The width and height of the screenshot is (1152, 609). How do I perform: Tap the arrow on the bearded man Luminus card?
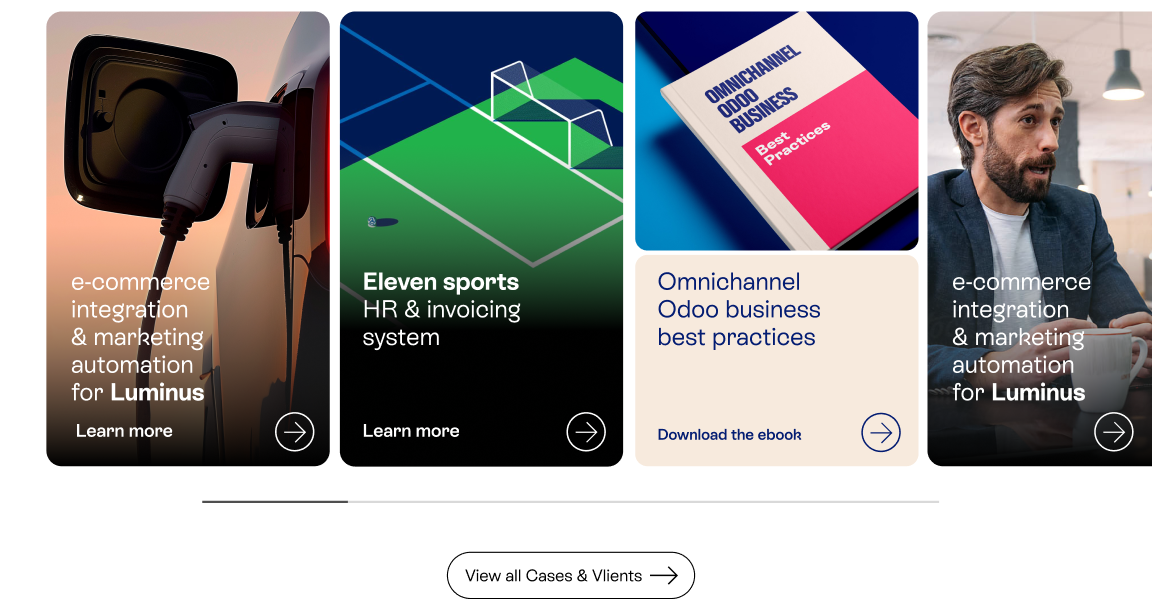pos(1113,432)
